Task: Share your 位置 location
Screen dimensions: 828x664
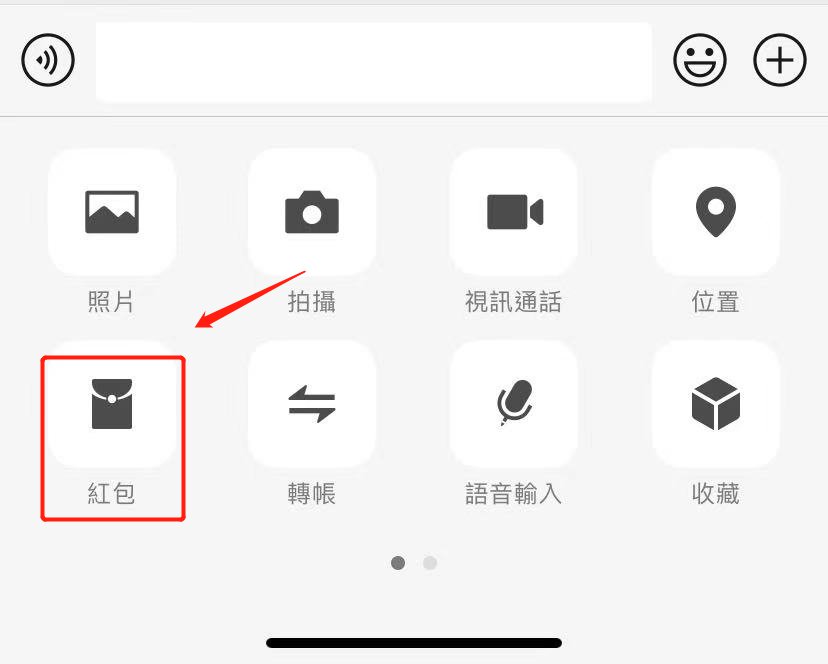Action: click(x=715, y=213)
